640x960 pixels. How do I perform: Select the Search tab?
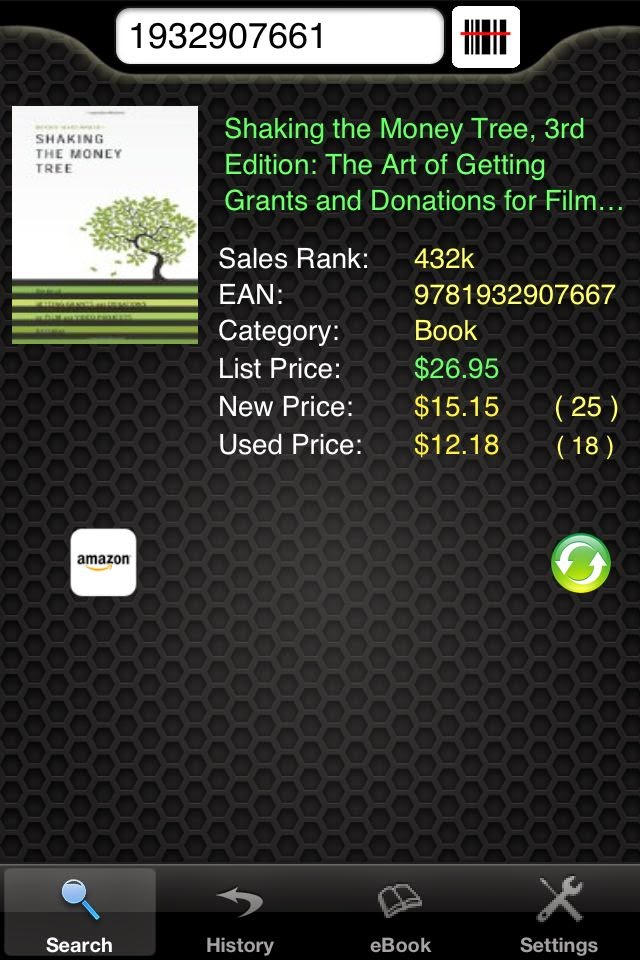pos(79,913)
